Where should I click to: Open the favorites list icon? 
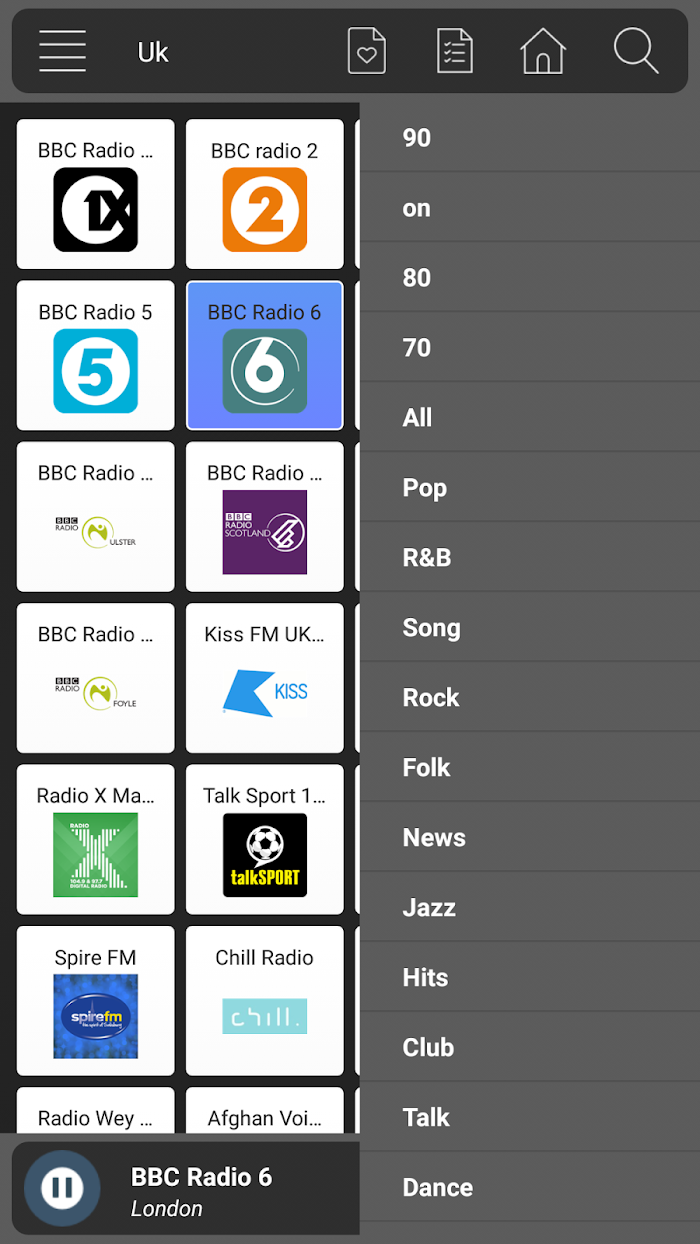click(x=366, y=51)
